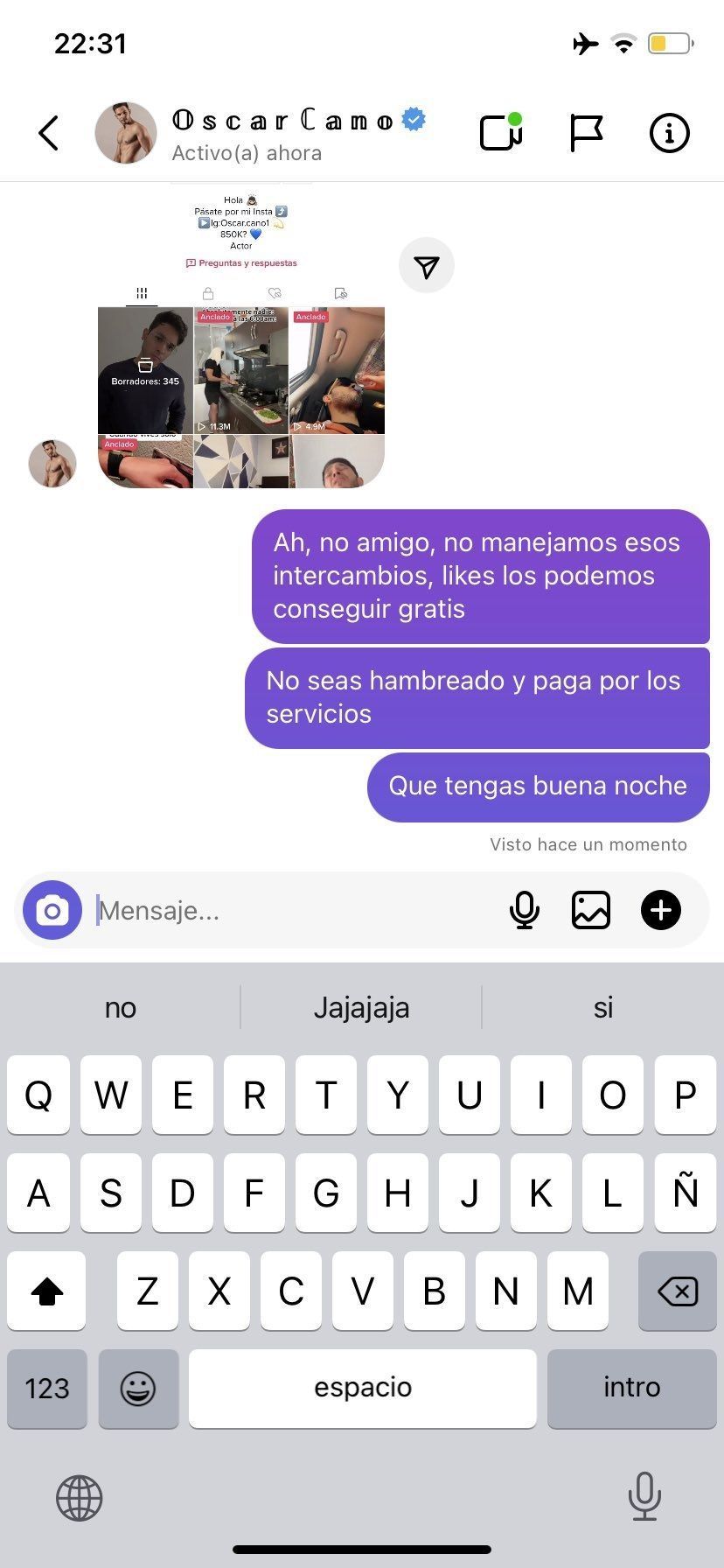Open the camera to send a photo
The height and width of the screenshot is (1568, 724).
(52, 910)
